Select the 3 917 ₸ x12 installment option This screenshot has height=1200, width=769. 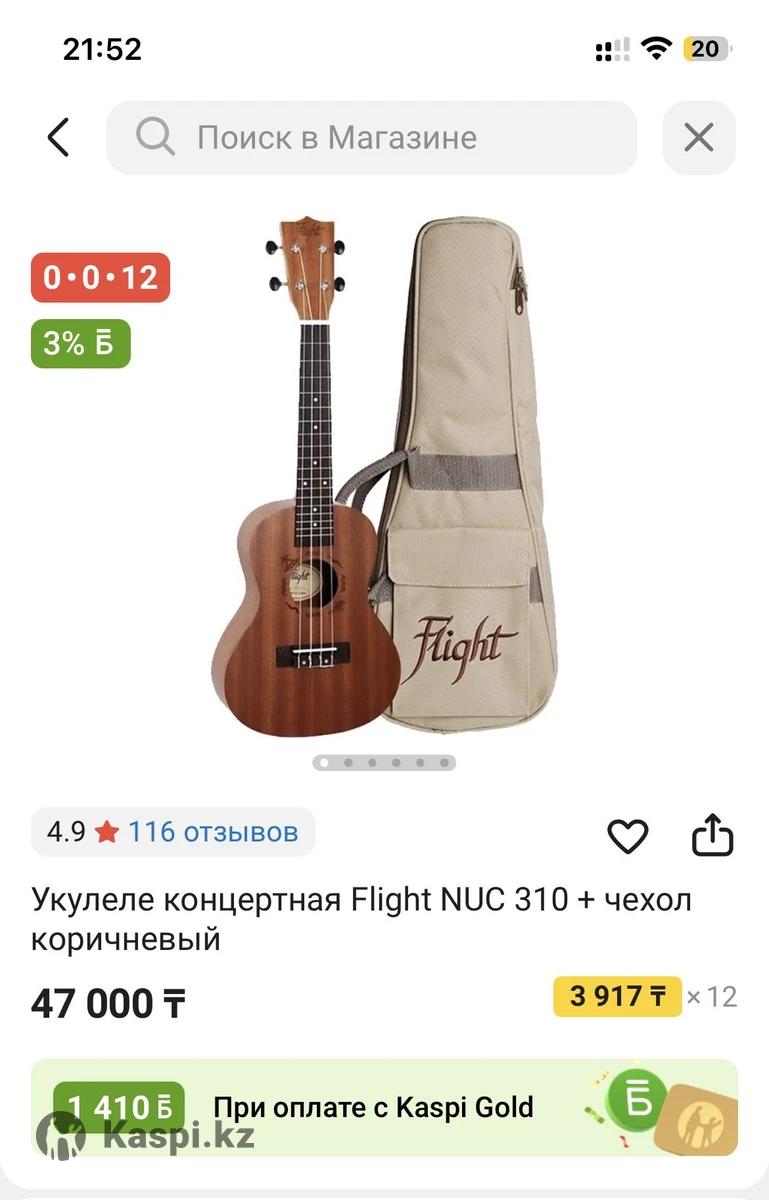[618, 996]
